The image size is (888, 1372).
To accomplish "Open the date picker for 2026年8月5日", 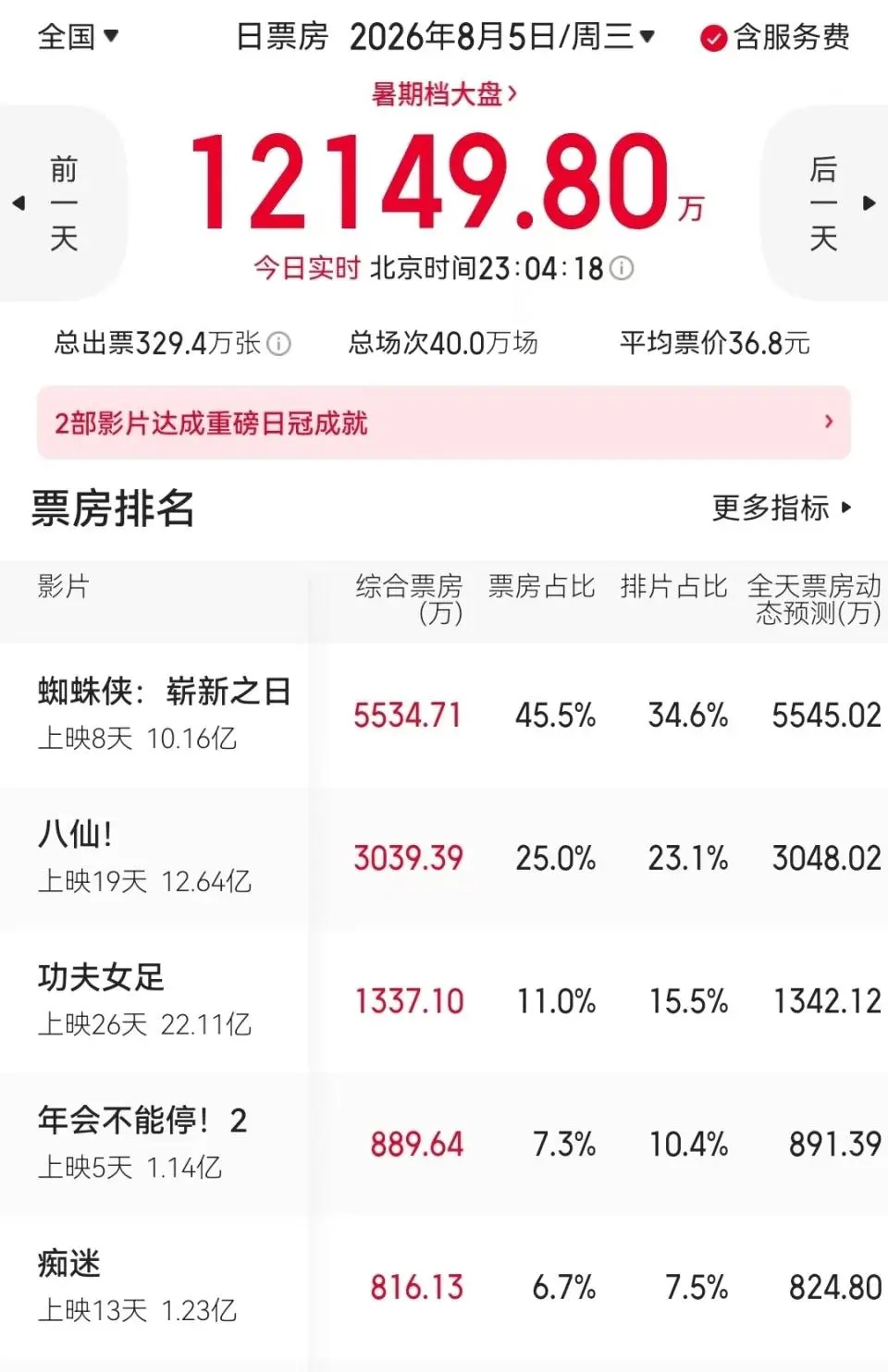I will click(x=502, y=37).
